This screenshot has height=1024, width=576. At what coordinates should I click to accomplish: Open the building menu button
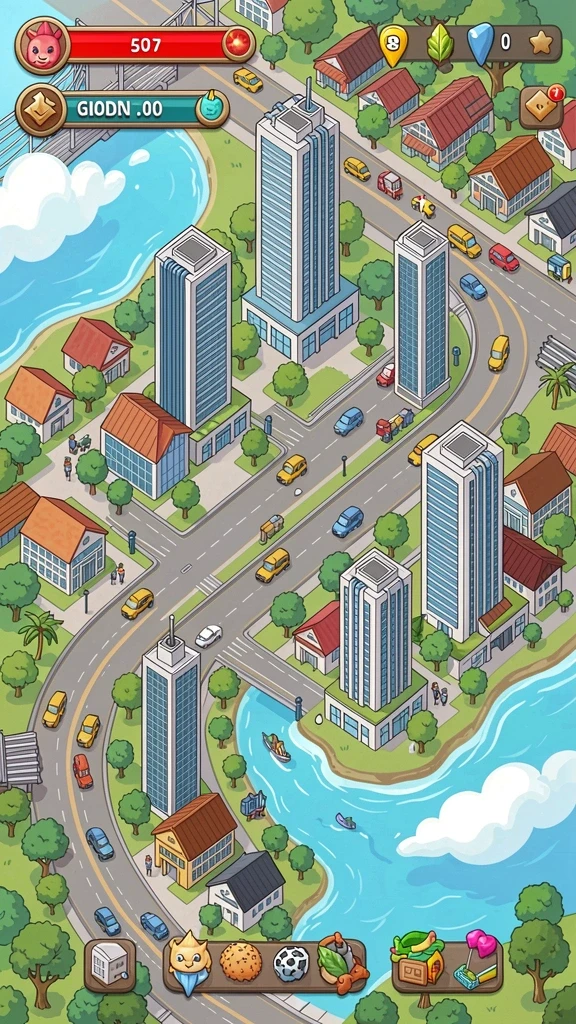coord(110,965)
